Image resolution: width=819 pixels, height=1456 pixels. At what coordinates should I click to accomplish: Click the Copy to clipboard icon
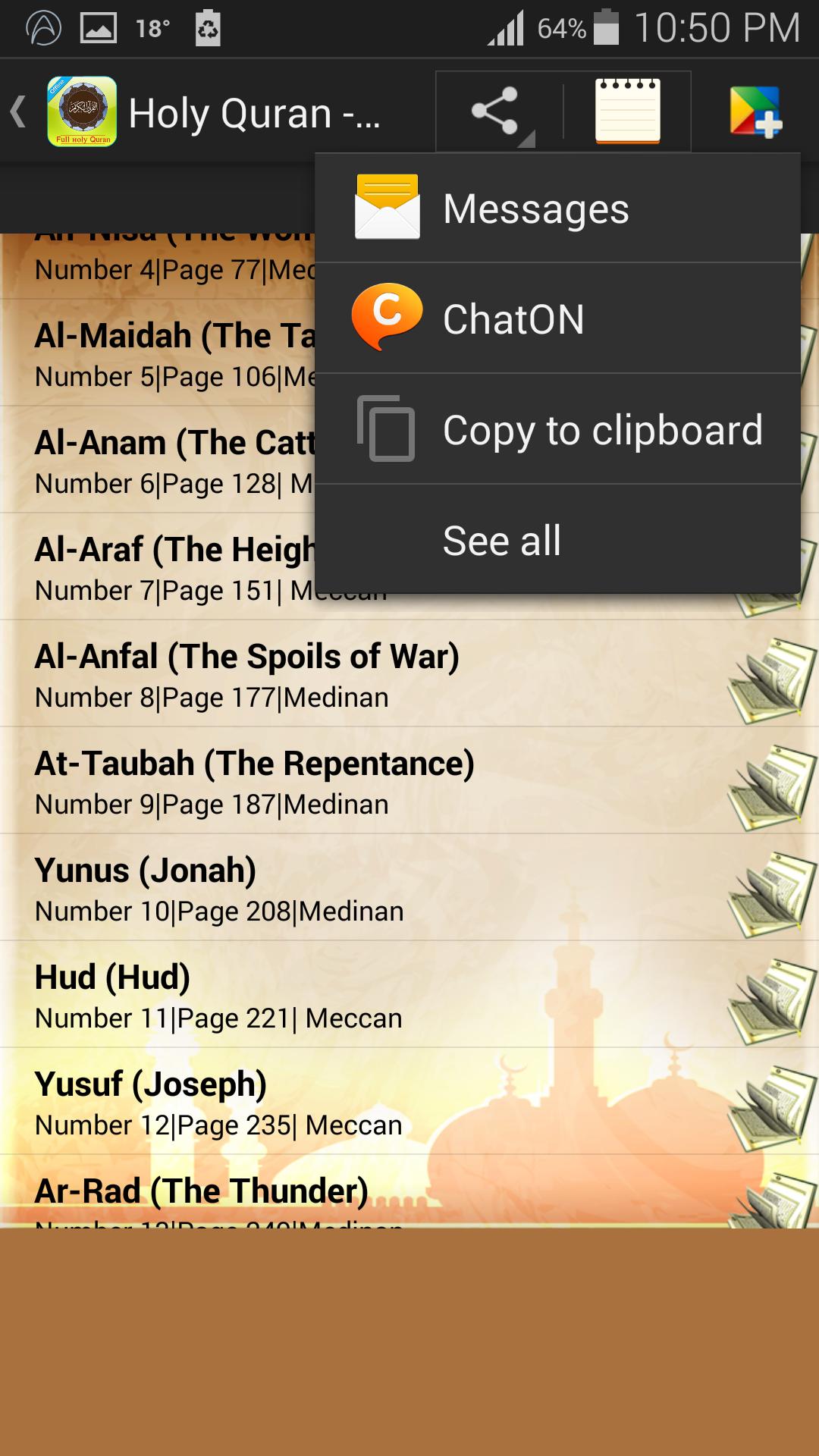(387, 429)
